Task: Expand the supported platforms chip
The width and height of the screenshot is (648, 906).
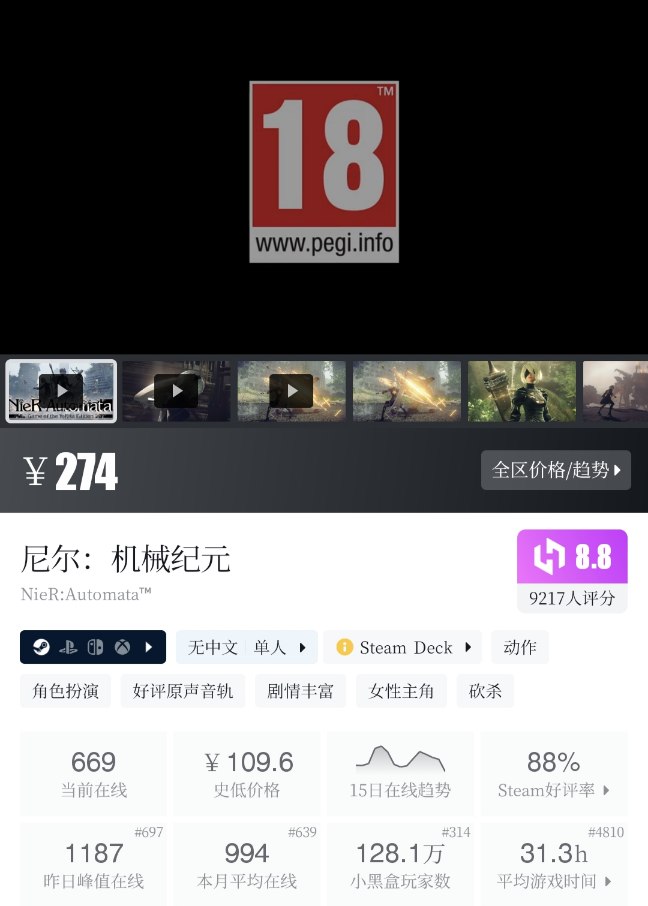Action: click(93, 647)
